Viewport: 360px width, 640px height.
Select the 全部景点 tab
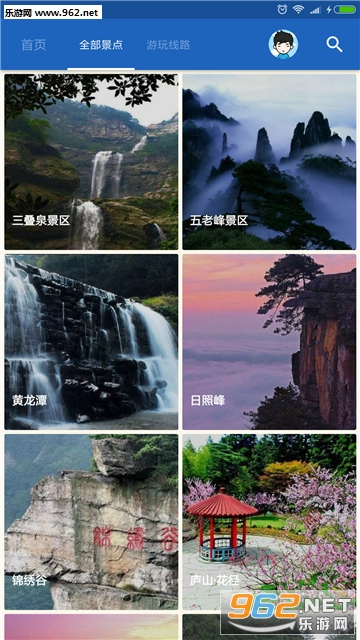pos(101,45)
